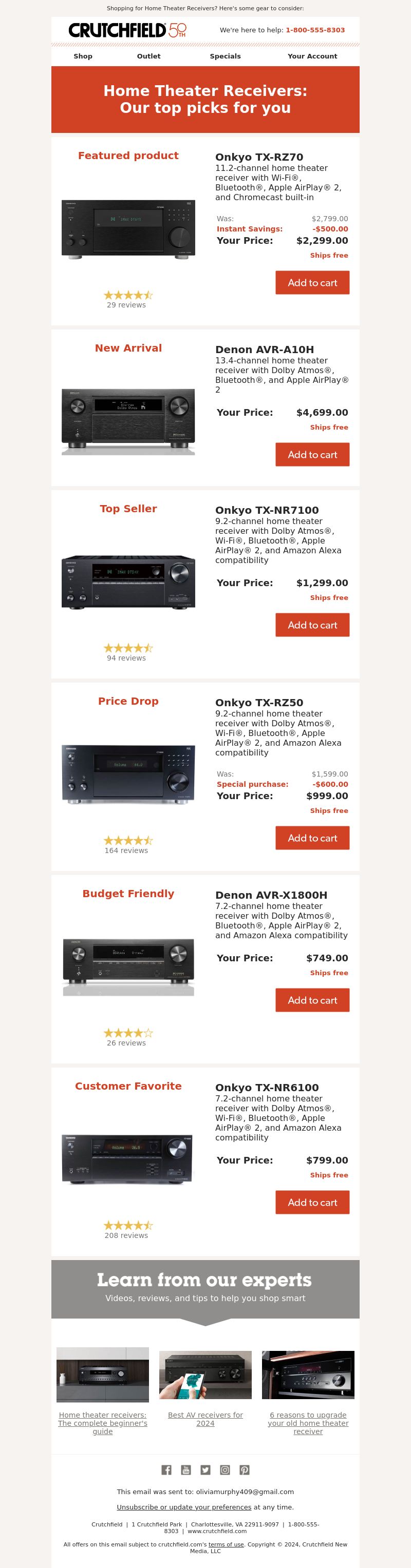Image resolution: width=411 pixels, height=1568 pixels.
Task: Visit Crutchfield's Facebook page
Action: [166, 1470]
